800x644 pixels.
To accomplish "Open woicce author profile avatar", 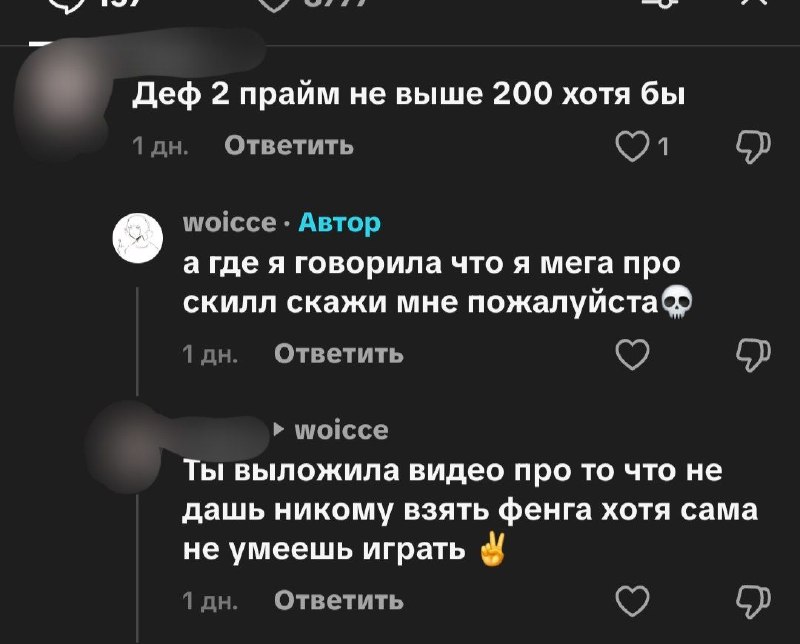I will click(x=138, y=238).
